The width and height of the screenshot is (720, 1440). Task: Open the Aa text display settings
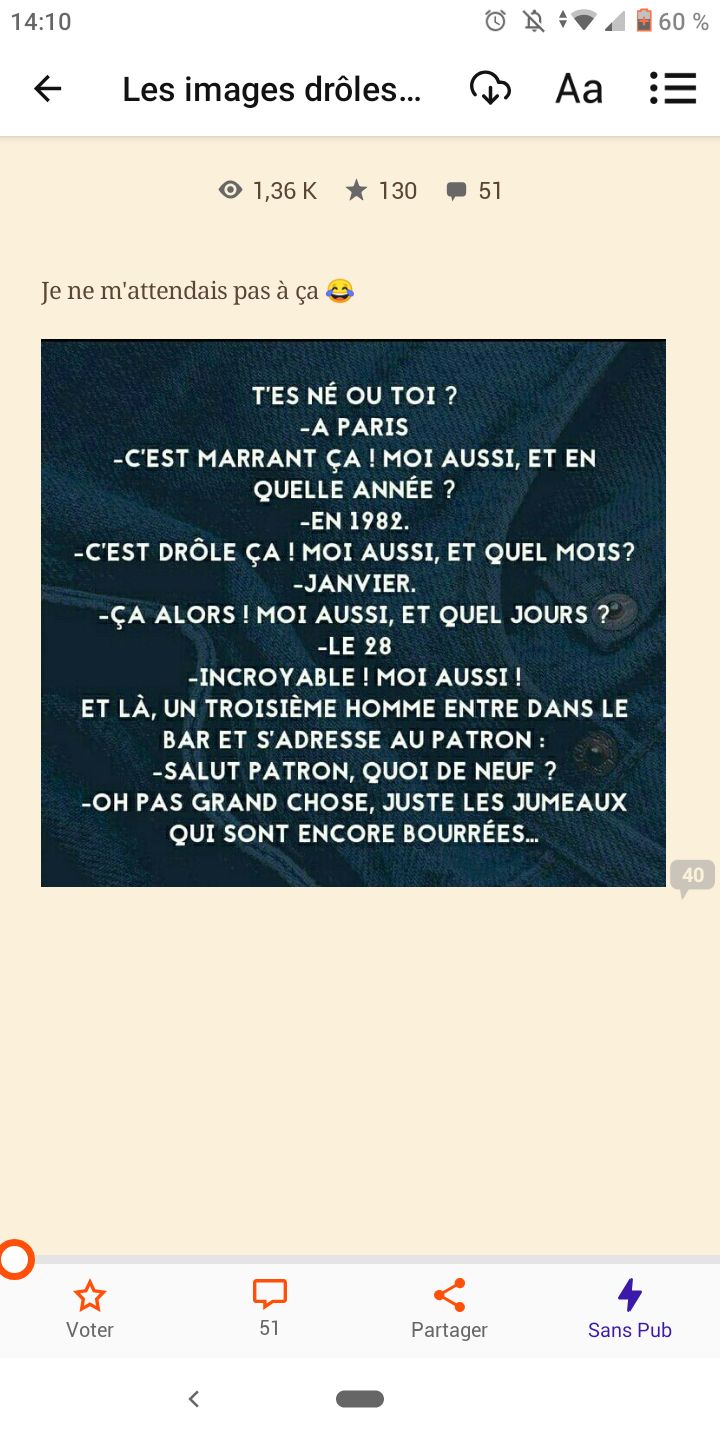click(579, 89)
